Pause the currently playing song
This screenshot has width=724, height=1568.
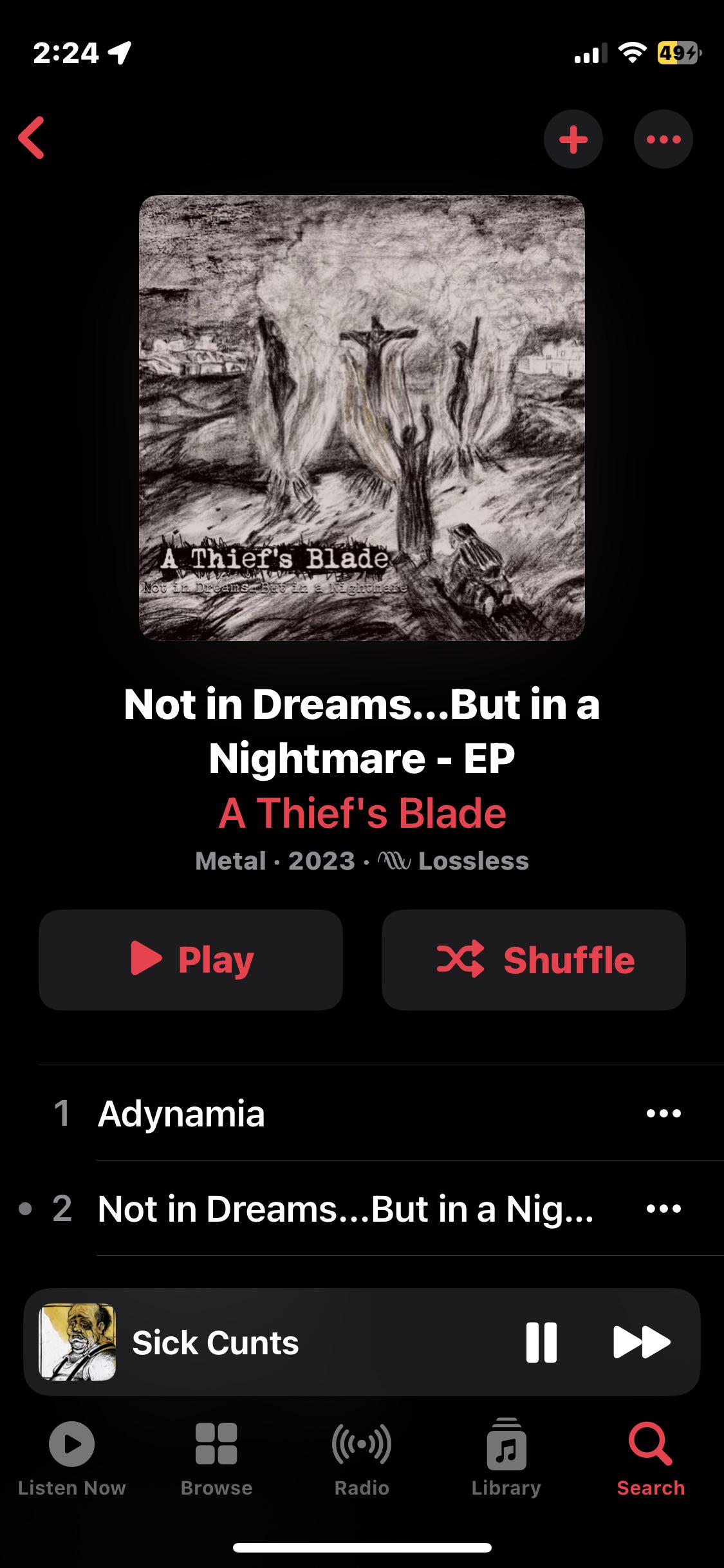[541, 1342]
